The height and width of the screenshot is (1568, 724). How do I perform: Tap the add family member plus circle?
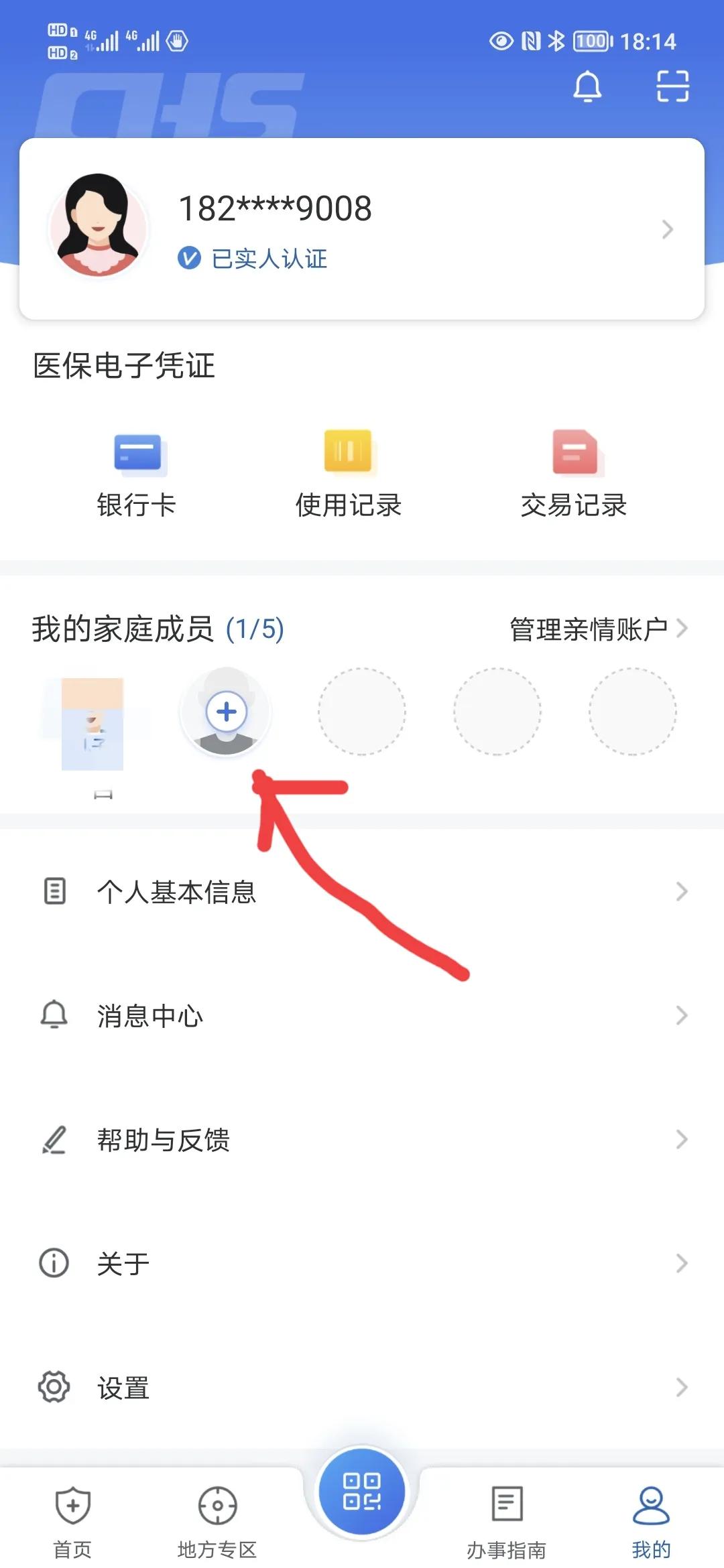226,713
